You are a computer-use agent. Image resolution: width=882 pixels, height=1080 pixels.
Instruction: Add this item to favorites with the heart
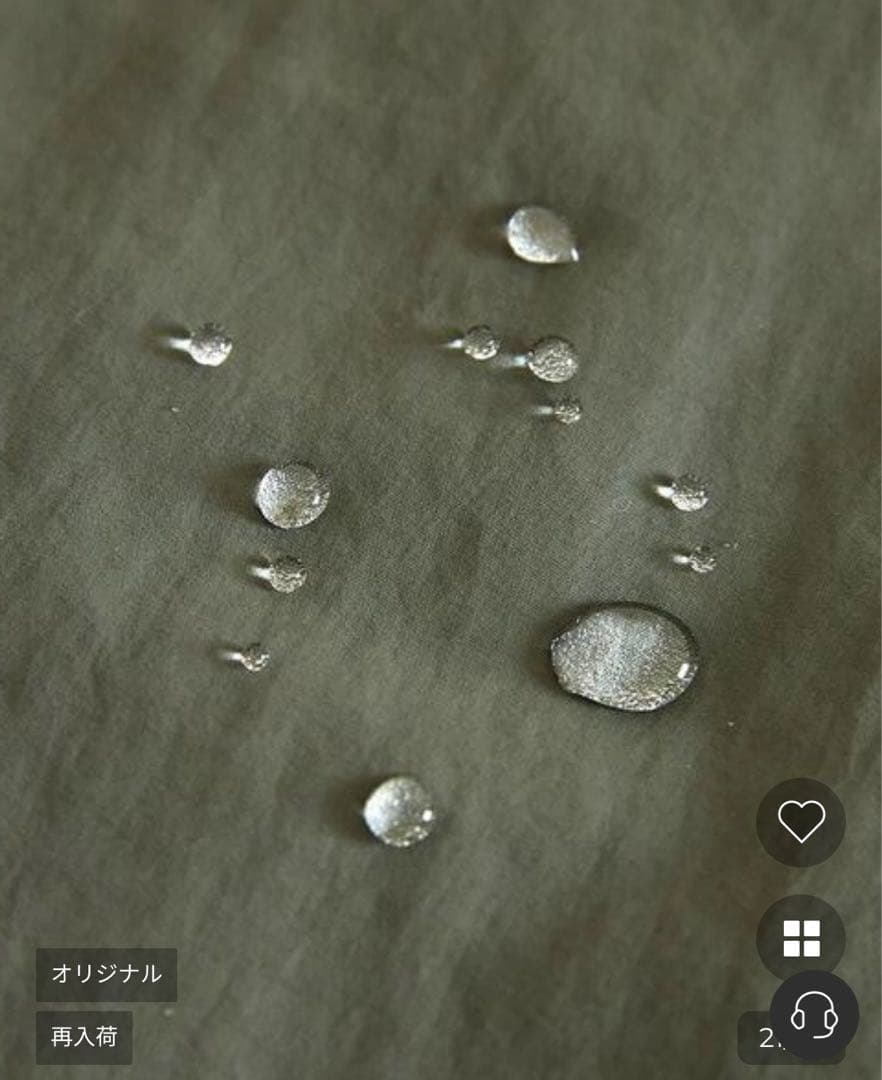(x=801, y=822)
